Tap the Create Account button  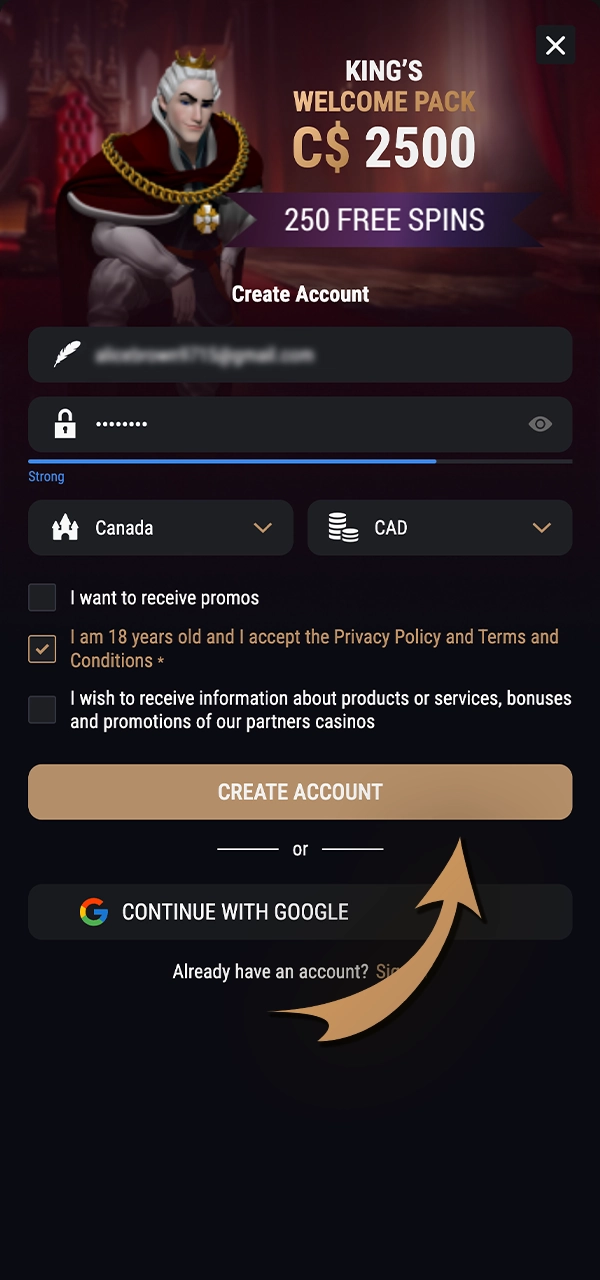(x=300, y=792)
